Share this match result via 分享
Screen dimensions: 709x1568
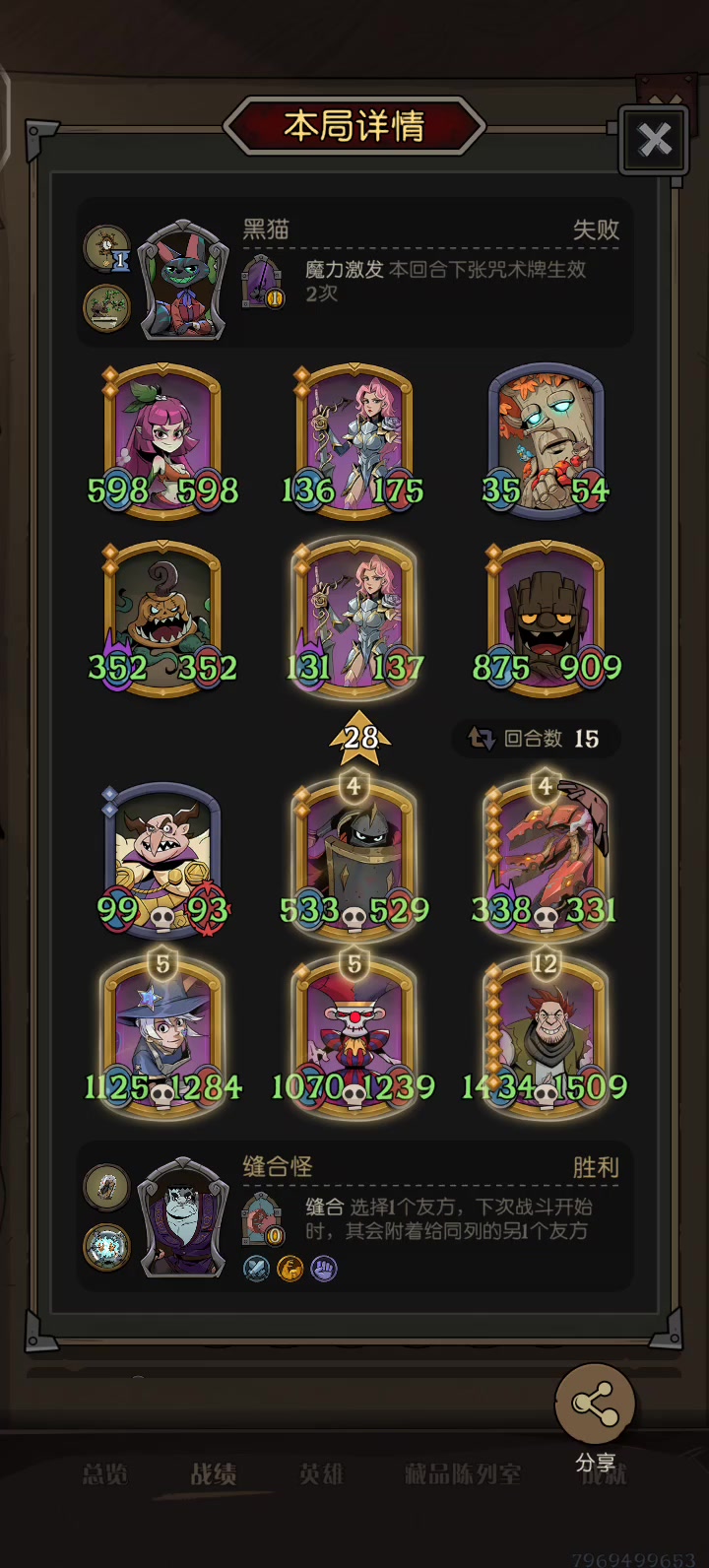597,1405
